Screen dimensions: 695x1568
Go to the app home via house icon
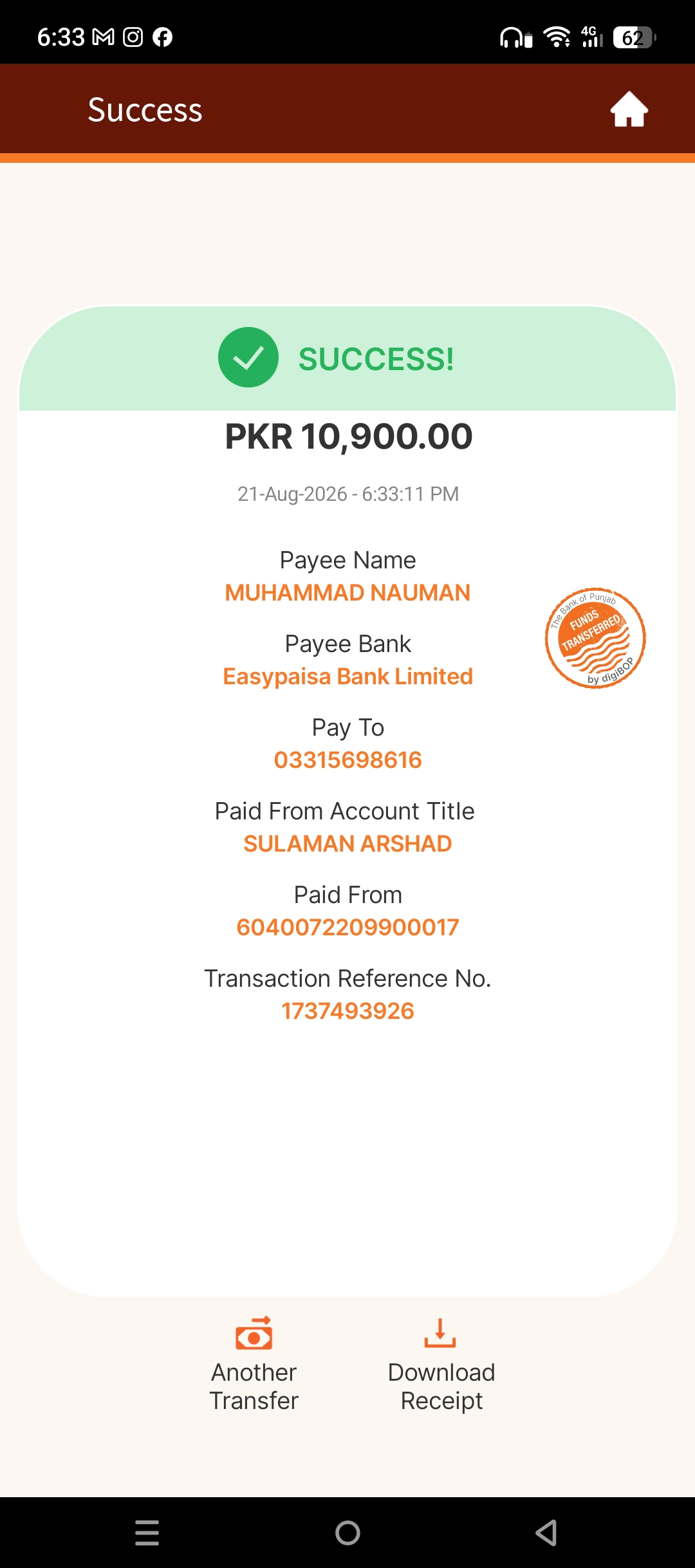(629, 109)
